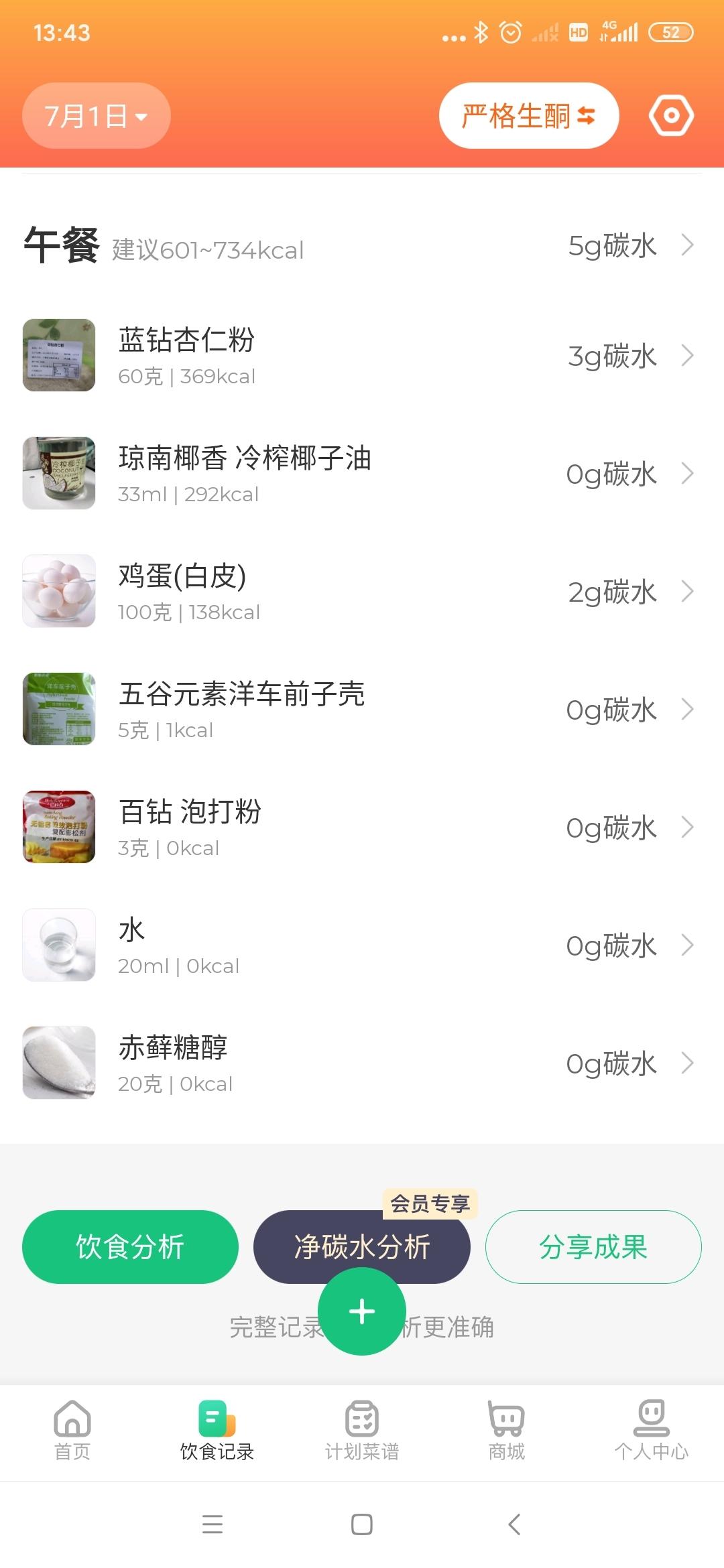Expand the 午餐 meal carb summary
The width and height of the screenshot is (724, 1568).
[x=629, y=245]
